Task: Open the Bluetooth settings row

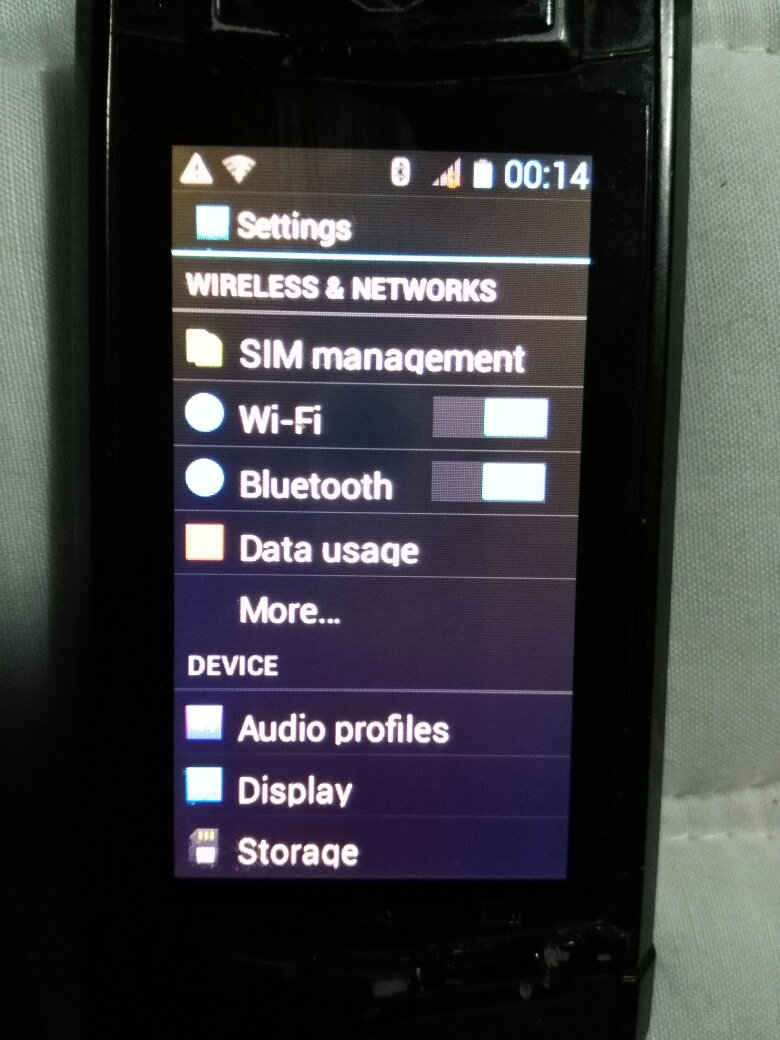Action: 314,485
